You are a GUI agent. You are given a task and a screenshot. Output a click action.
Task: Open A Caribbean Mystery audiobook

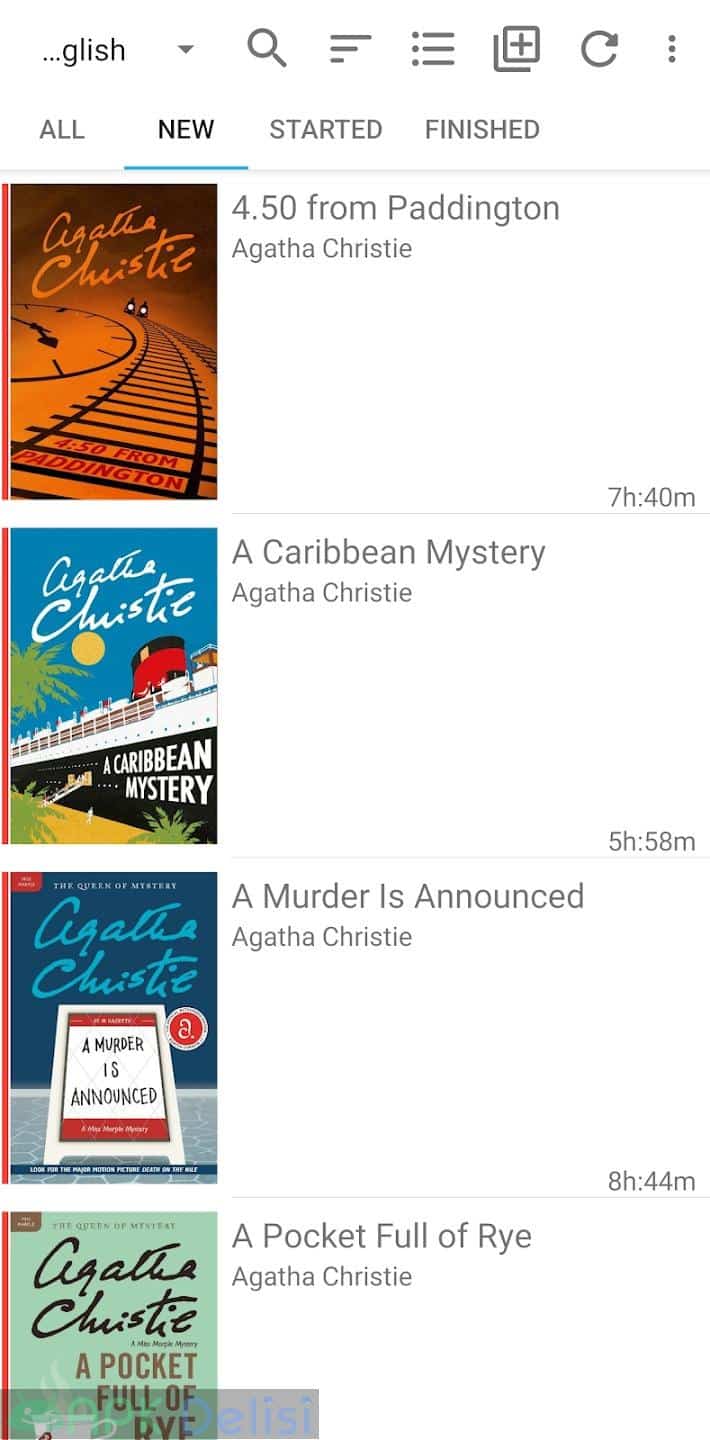(x=388, y=553)
